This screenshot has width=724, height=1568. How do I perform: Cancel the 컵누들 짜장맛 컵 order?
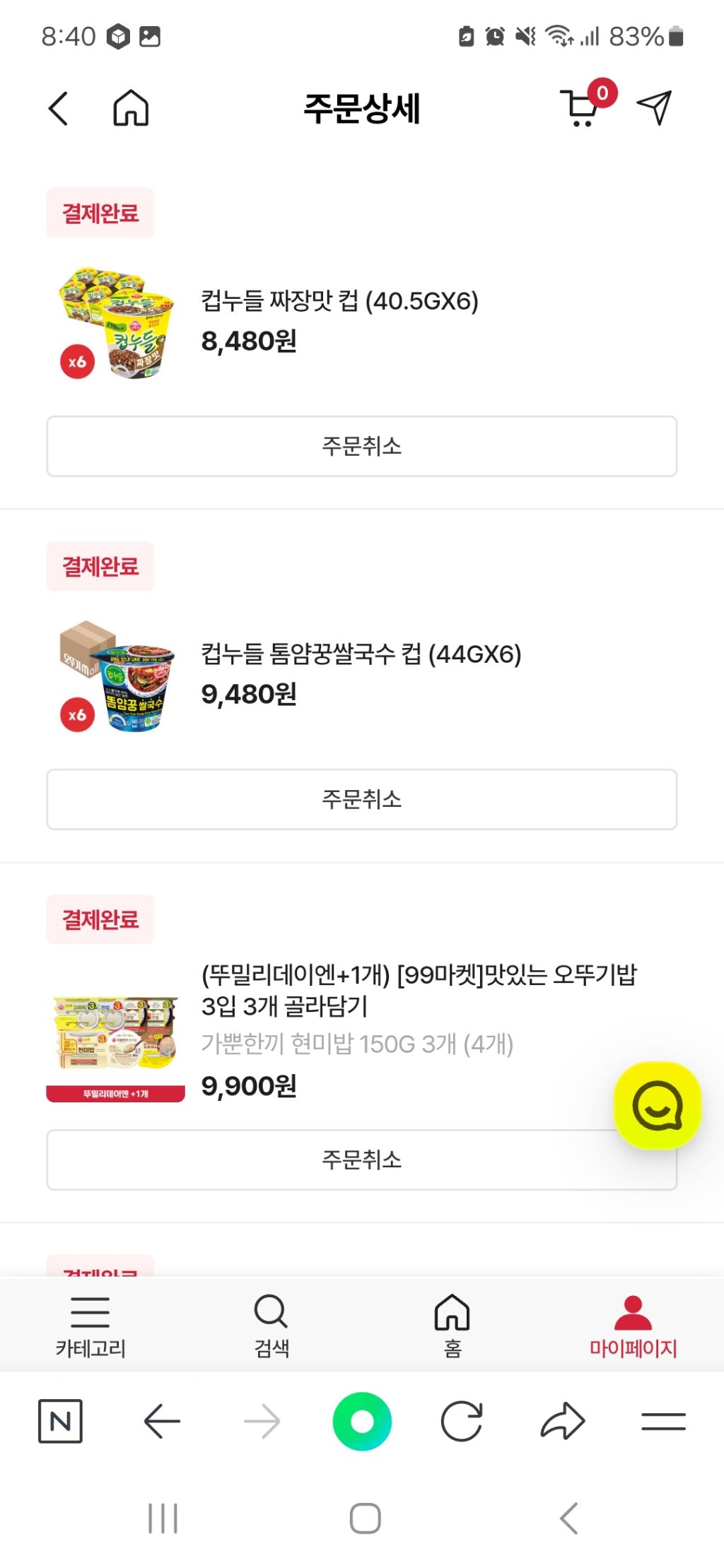pos(361,446)
